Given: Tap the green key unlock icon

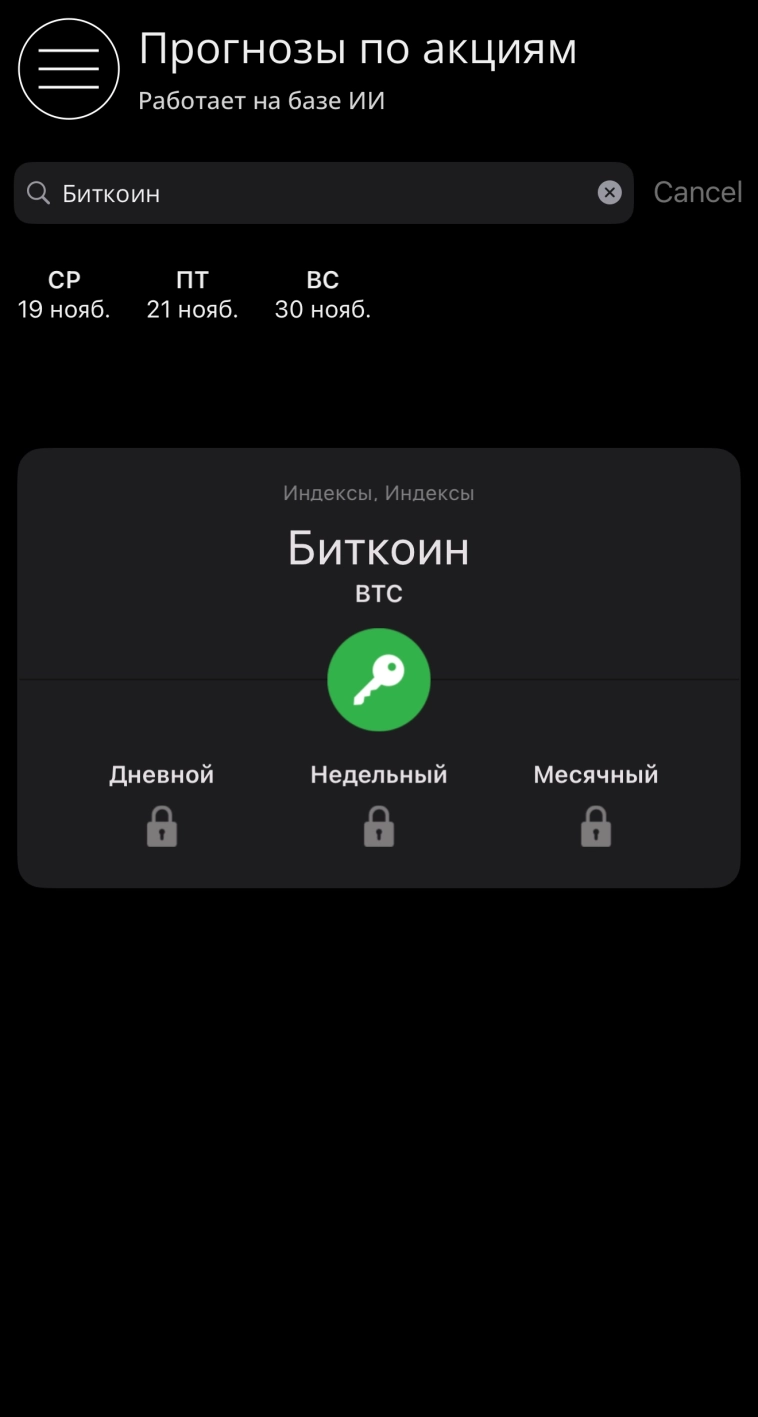Looking at the screenshot, I should pyautogui.click(x=378, y=679).
